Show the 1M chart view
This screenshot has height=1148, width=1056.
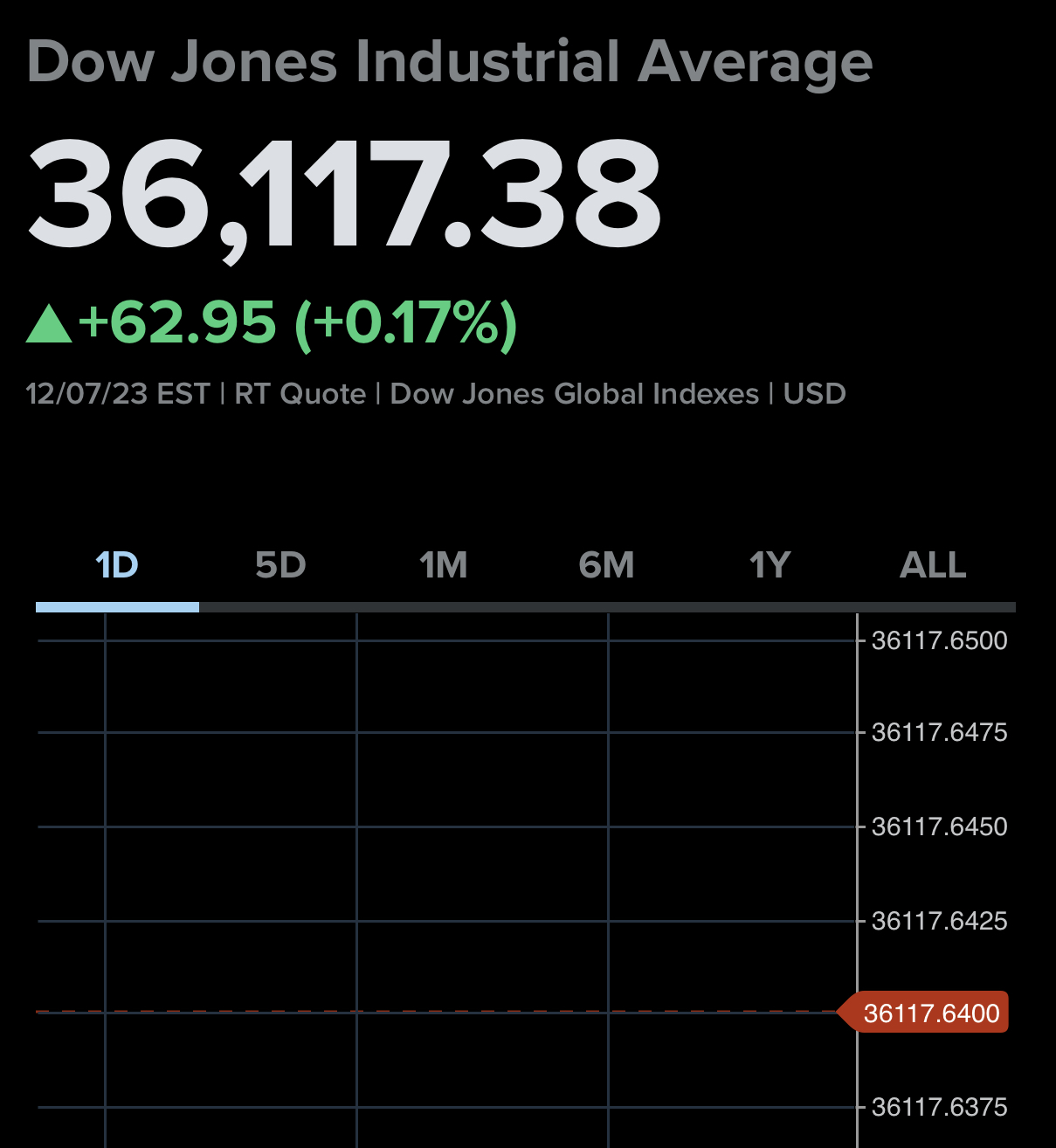pyautogui.click(x=444, y=565)
